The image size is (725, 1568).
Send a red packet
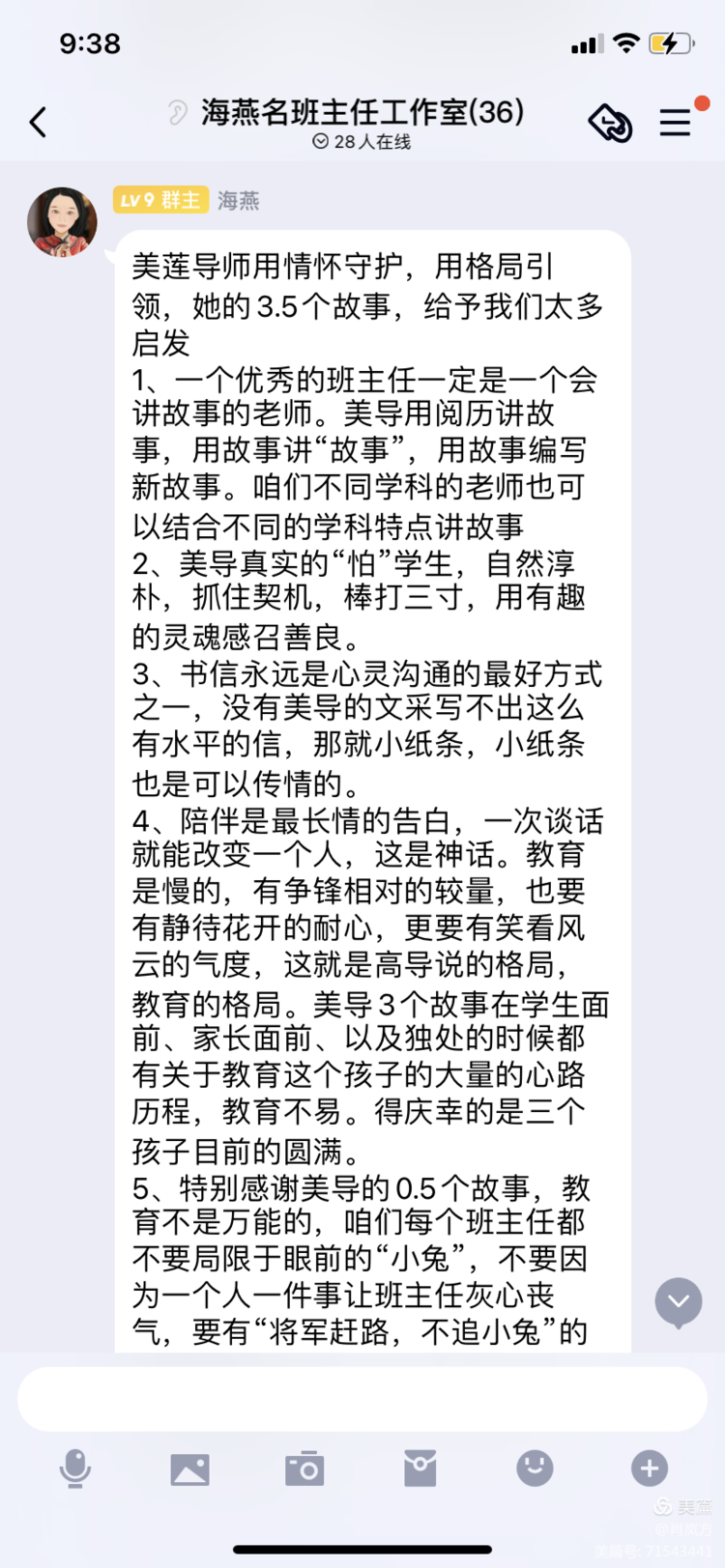(x=420, y=1468)
